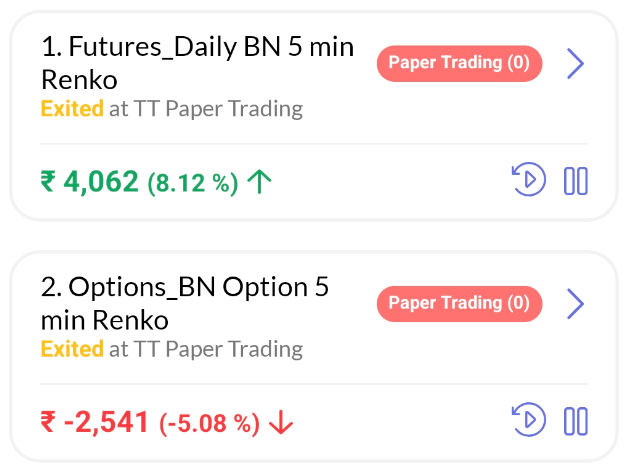Tap Paper Trading badge on Options_BN strategy
628x474 pixels.
pyautogui.click(x=459, y=303)
